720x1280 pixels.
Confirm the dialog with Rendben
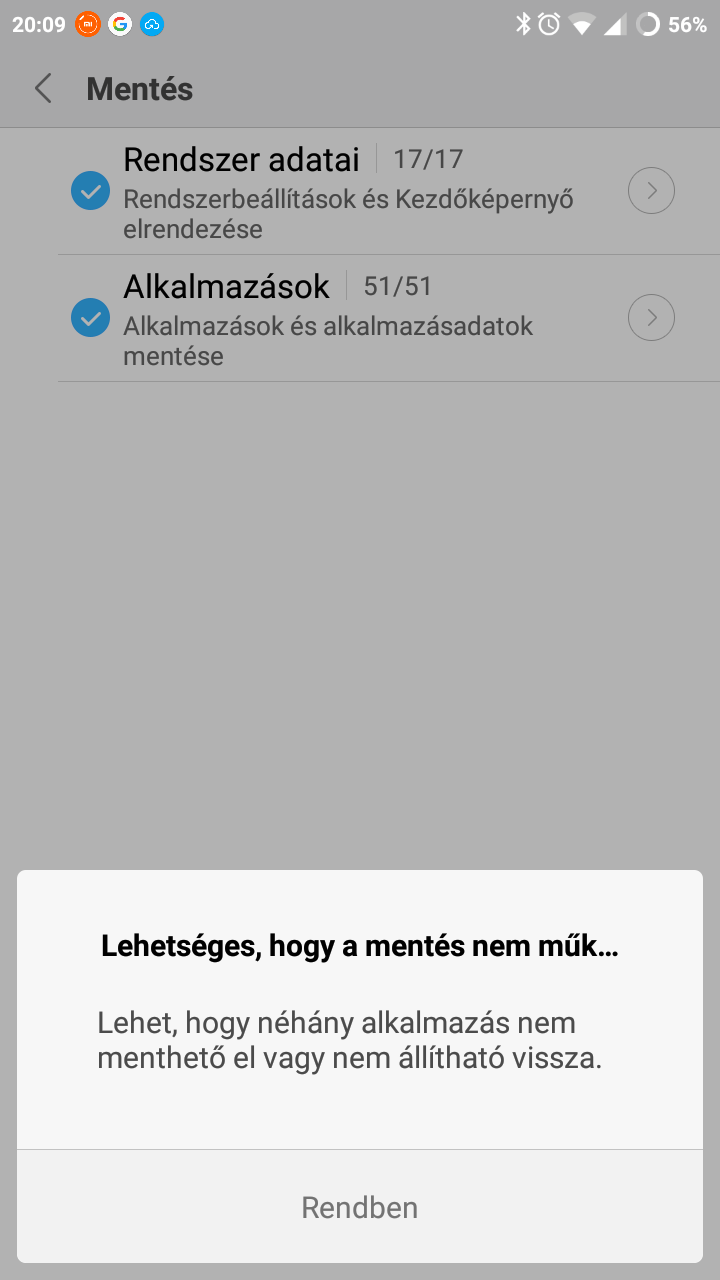[360, 1206]
